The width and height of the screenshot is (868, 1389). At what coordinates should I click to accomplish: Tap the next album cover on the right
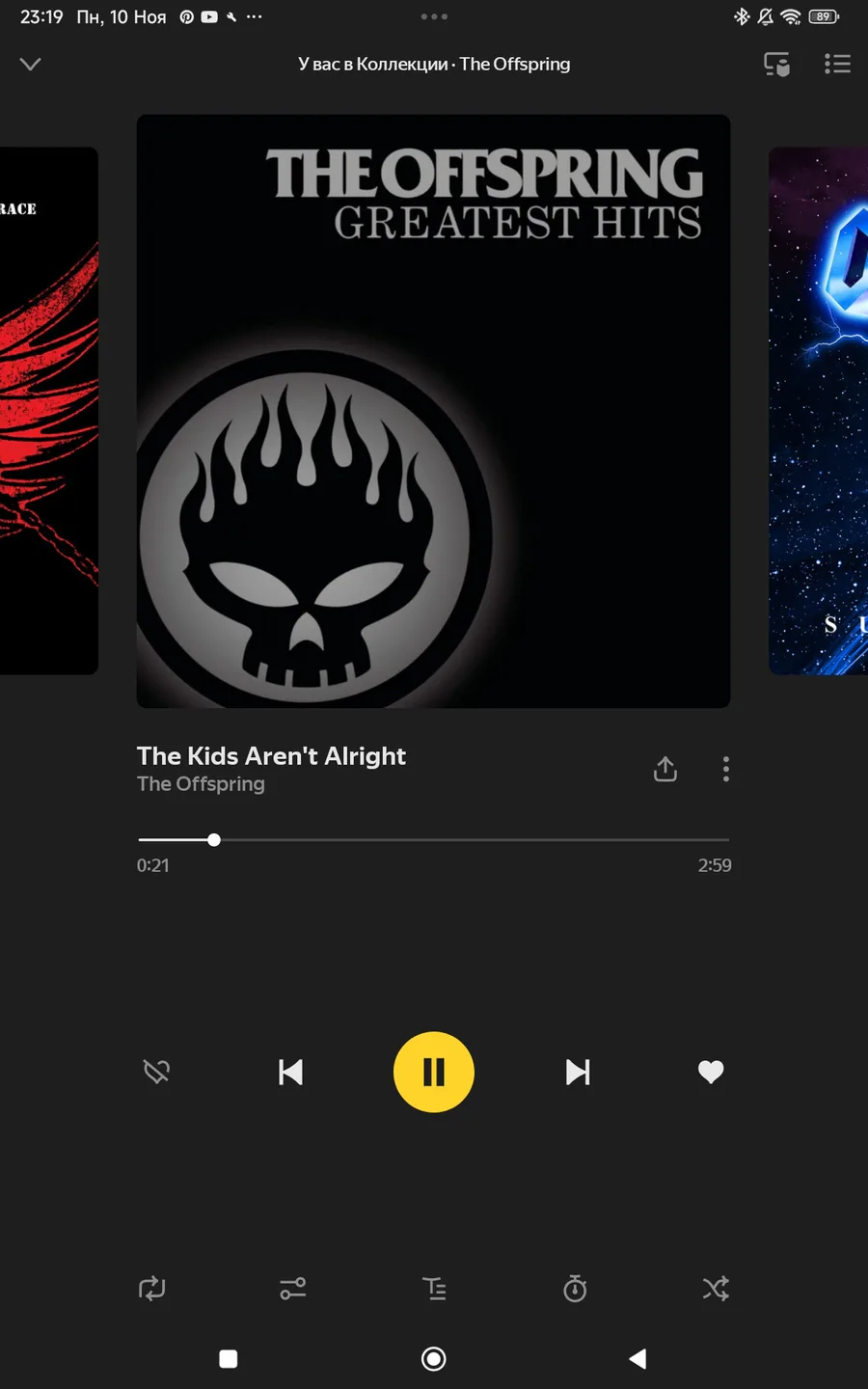(818, 411)
